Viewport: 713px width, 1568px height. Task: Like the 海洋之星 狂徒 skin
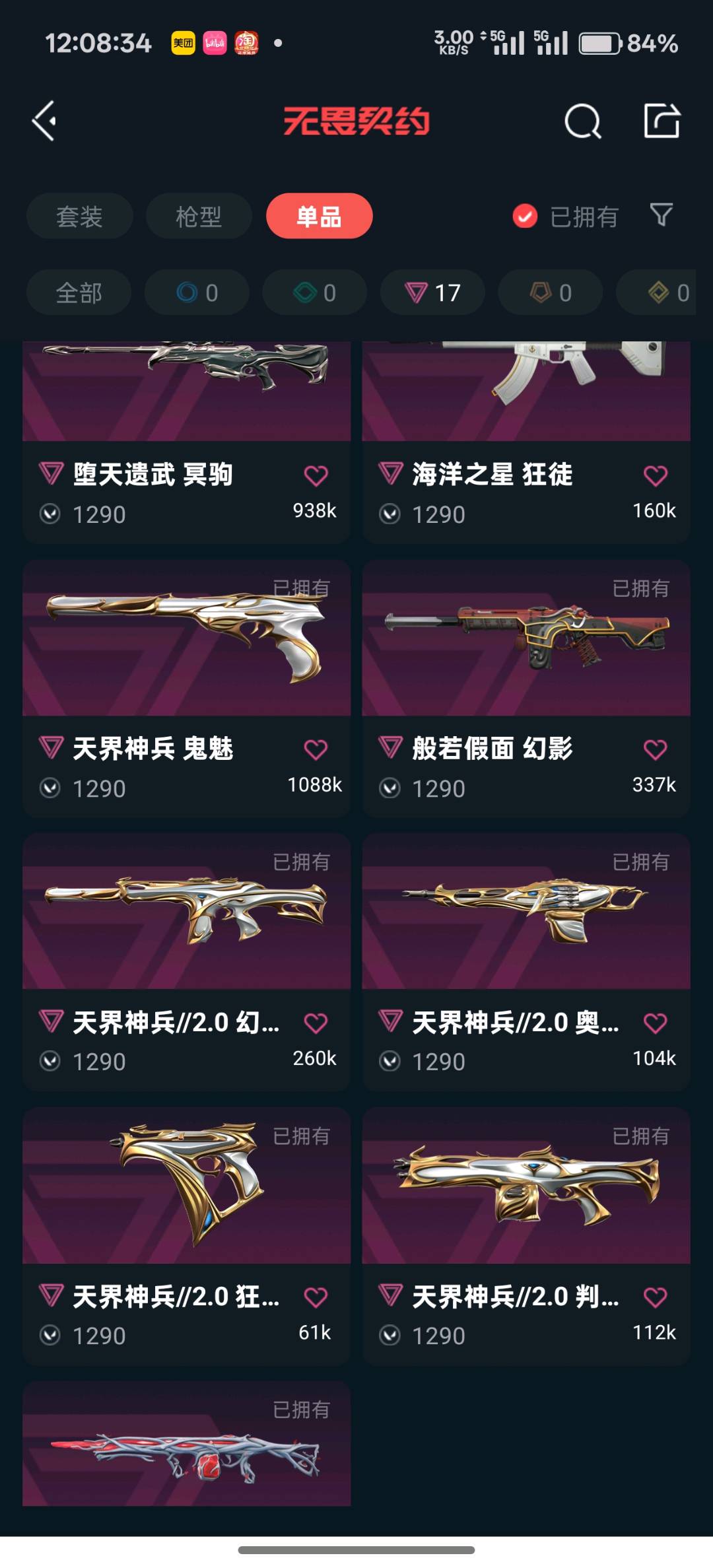click(655, 475)
